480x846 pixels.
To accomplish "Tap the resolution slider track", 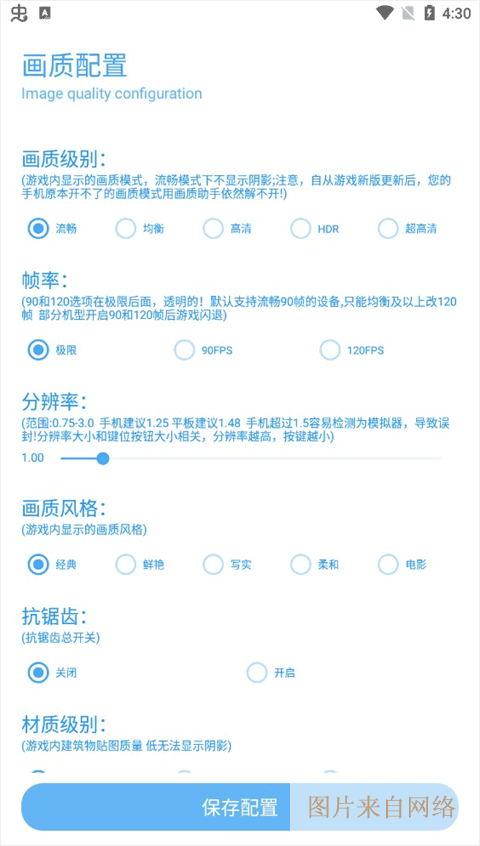I will click(251, 459).
